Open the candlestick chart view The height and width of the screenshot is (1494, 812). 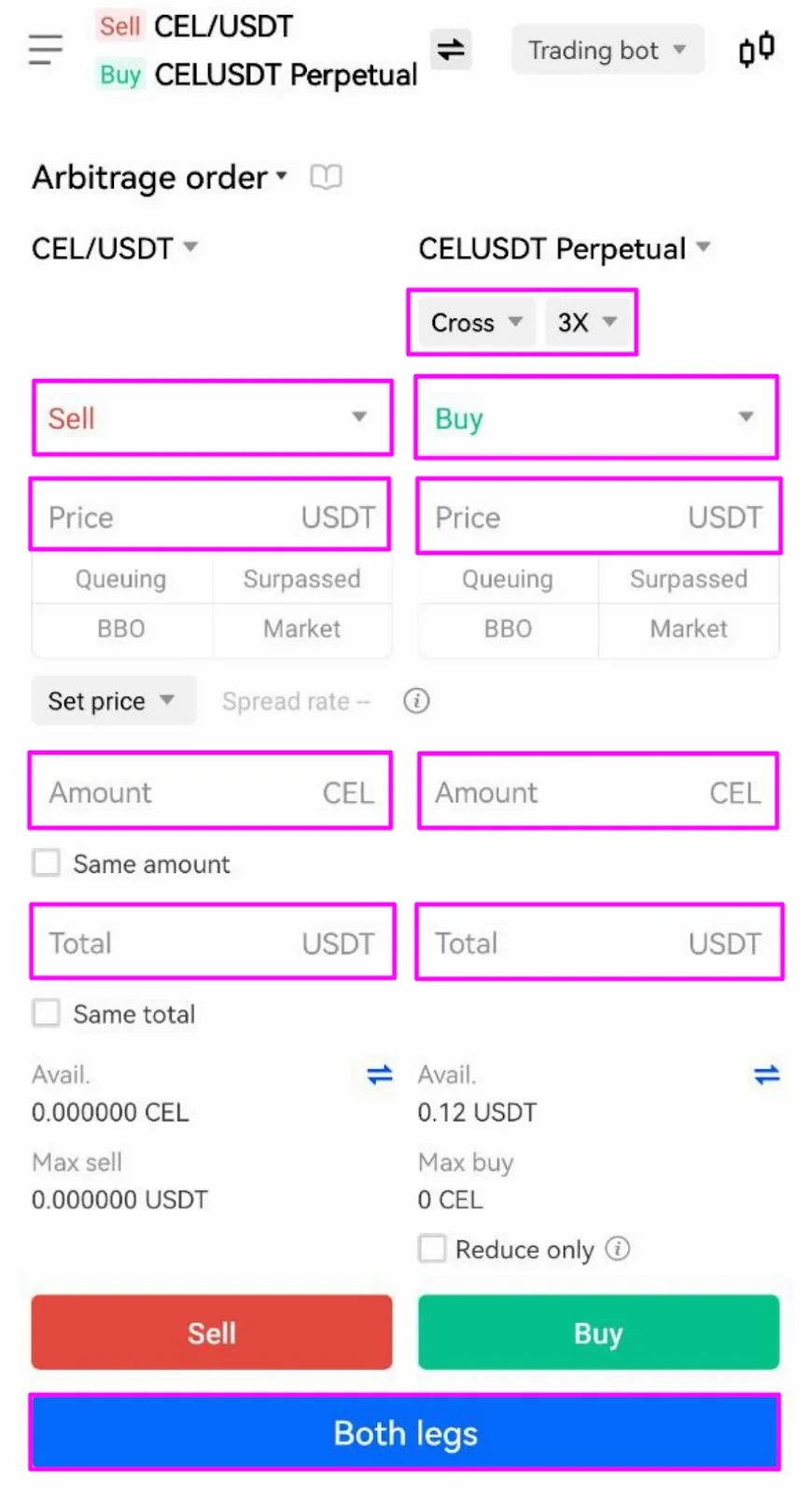(756, 49)
